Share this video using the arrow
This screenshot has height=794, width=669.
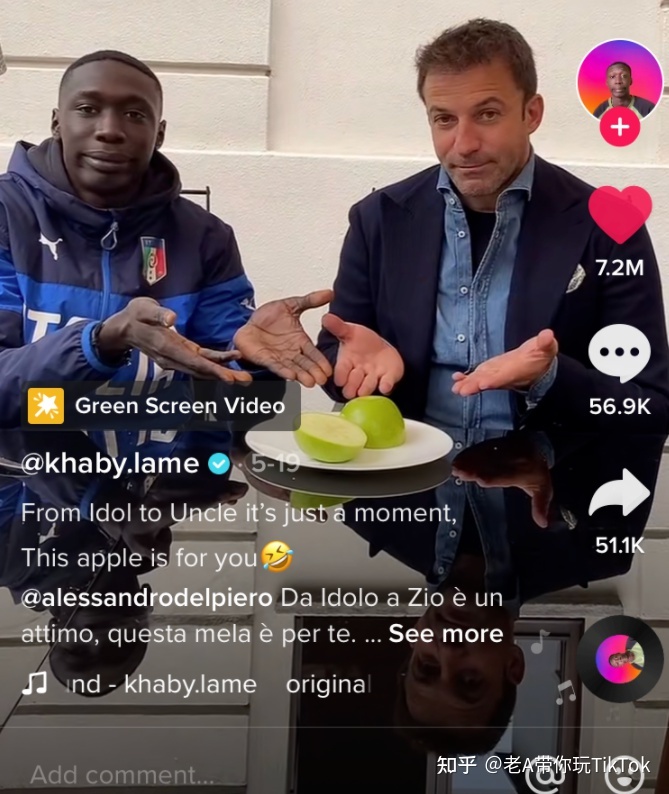click(x=619, y=494)
